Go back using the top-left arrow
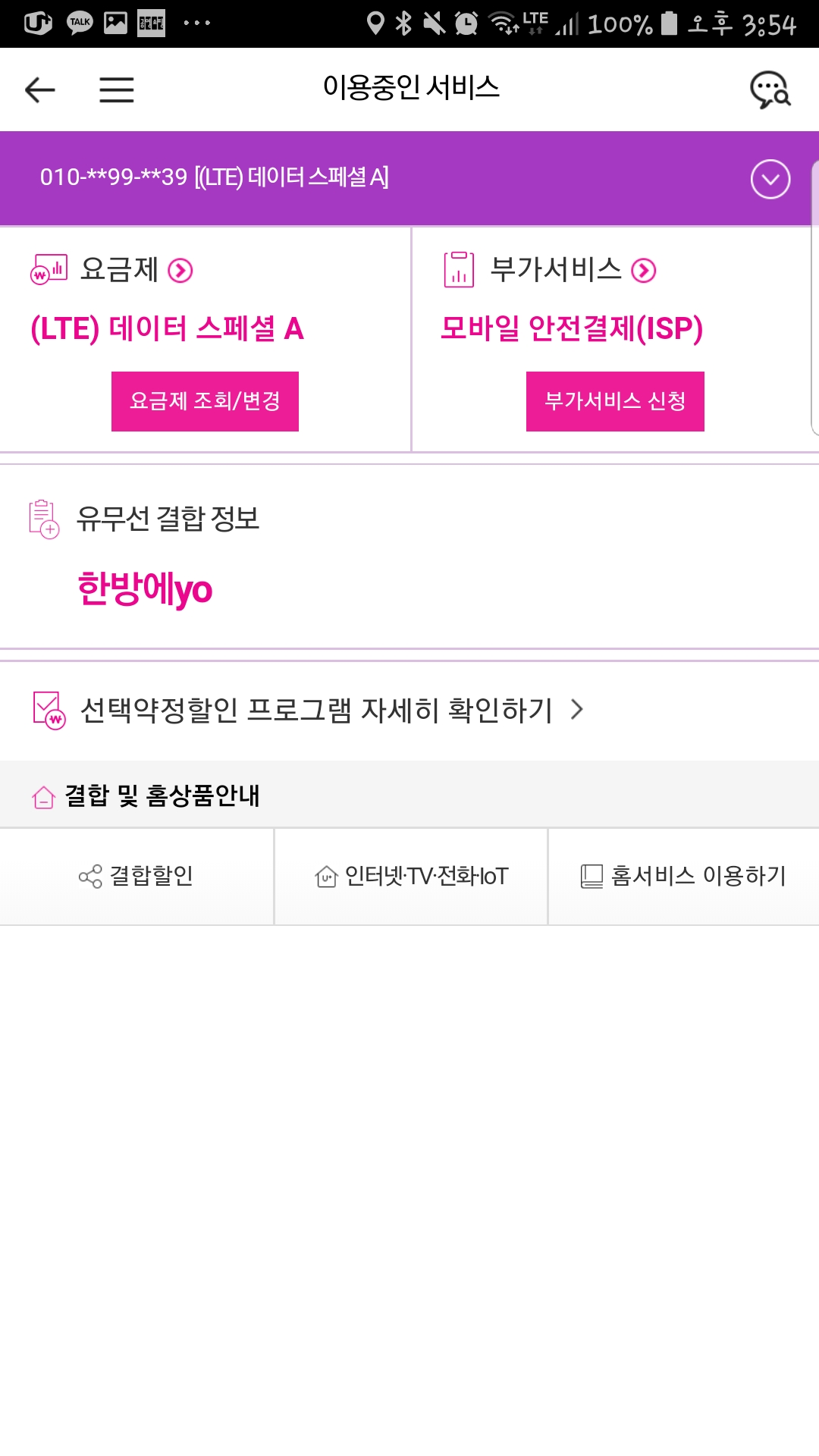This screenshot has height=1456, width=819. (40, 89)
